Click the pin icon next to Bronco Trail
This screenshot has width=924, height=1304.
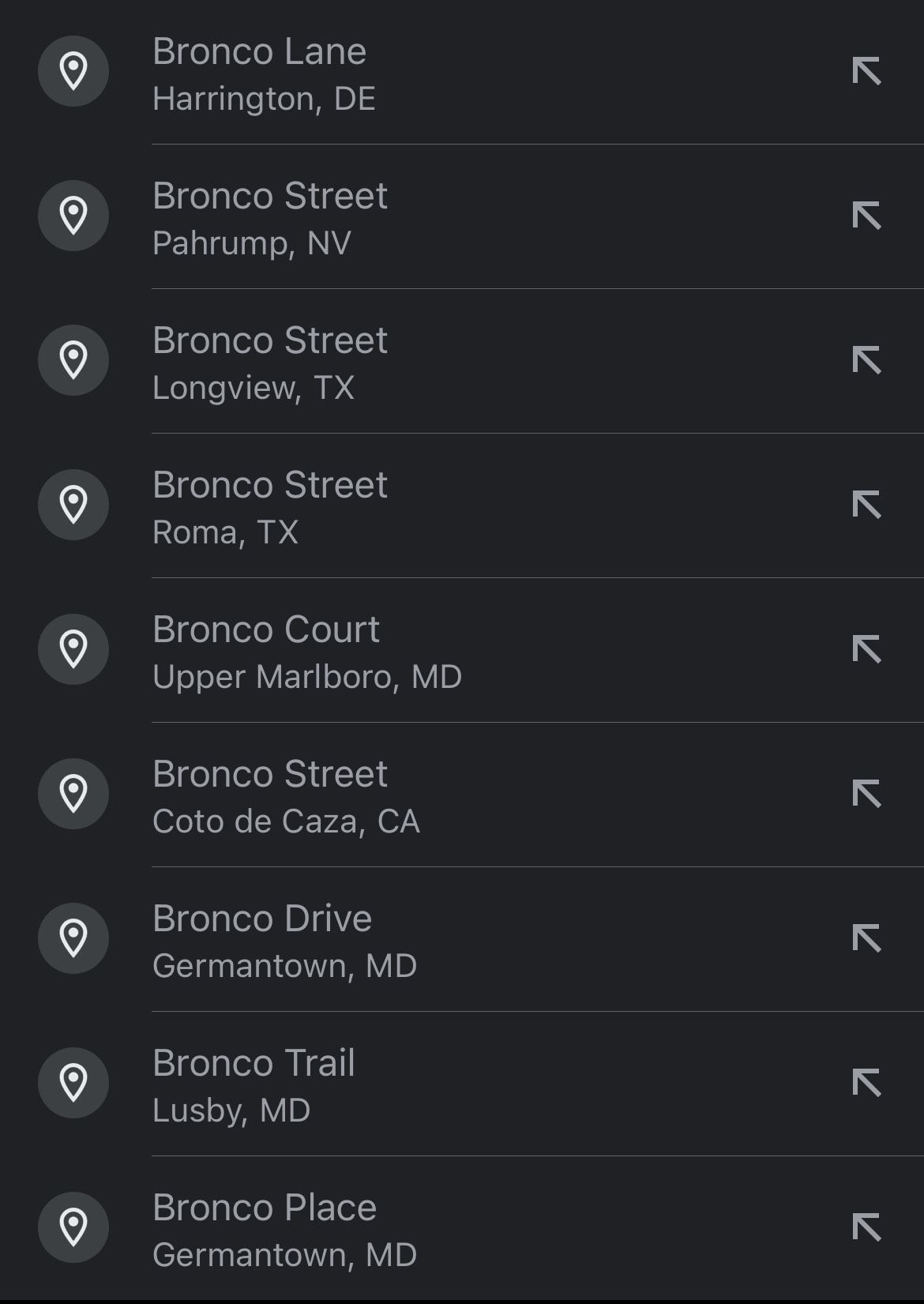(73, 1082)
